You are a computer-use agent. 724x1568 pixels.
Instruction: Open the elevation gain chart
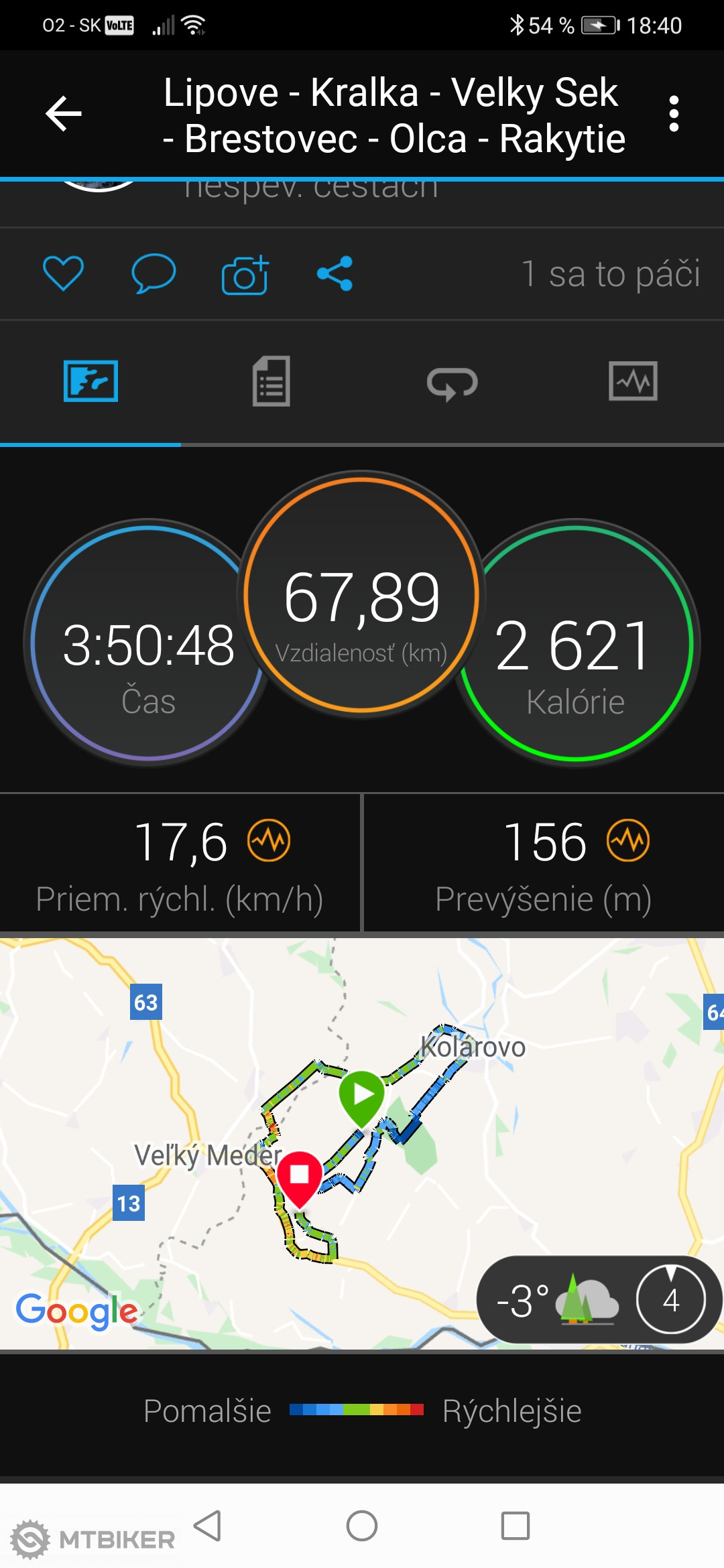pos(628,841)
